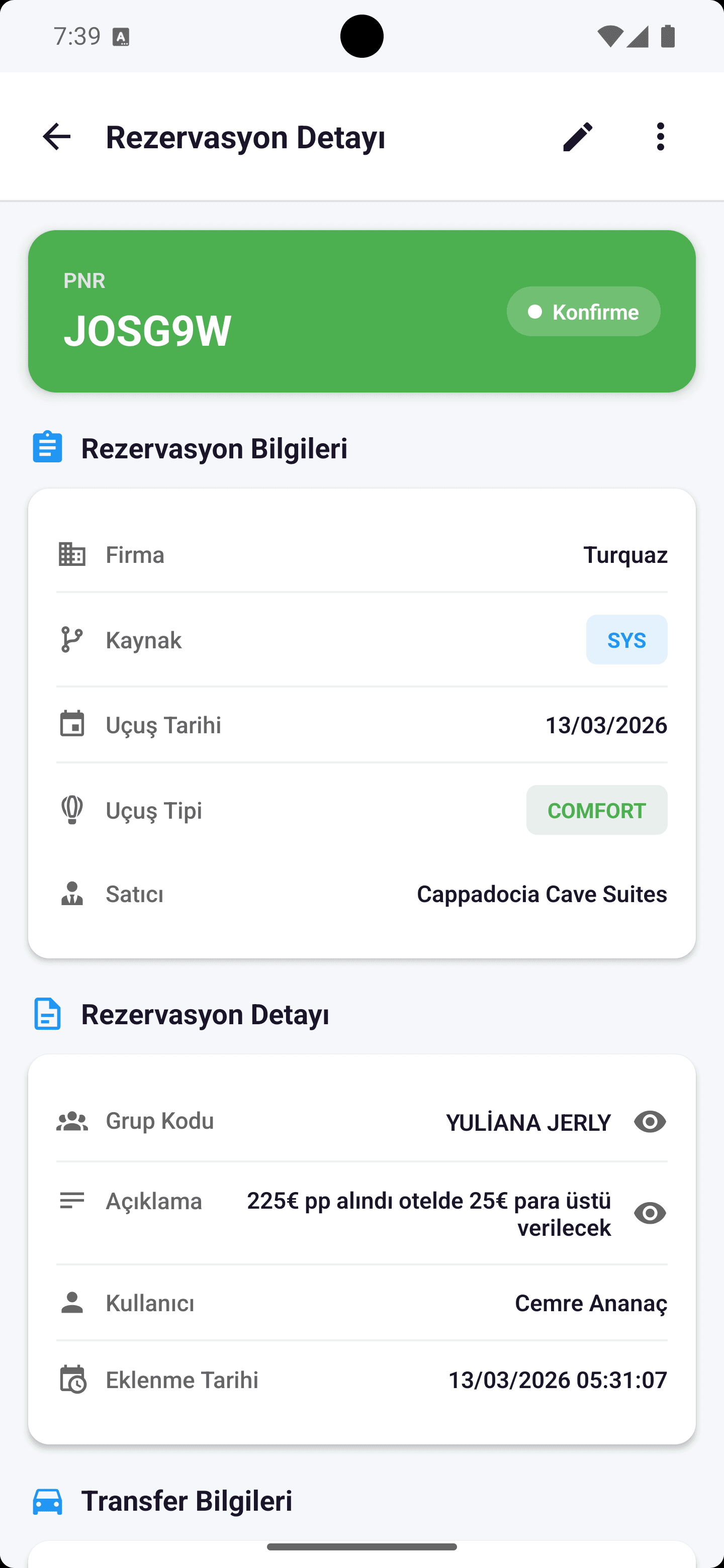724x1568 pixels.
Task: Show Grup Kodu details with eye icon
Action: pos(650,1121)
